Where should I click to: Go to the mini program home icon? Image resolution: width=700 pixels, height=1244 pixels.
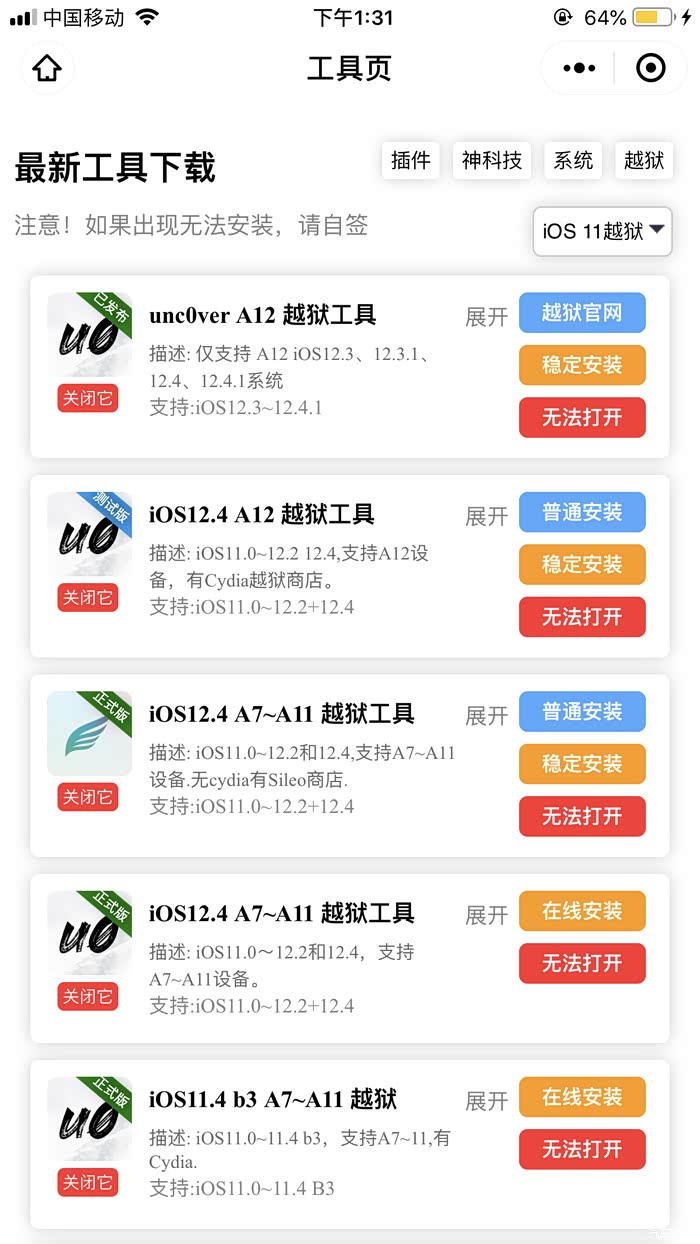47,68
